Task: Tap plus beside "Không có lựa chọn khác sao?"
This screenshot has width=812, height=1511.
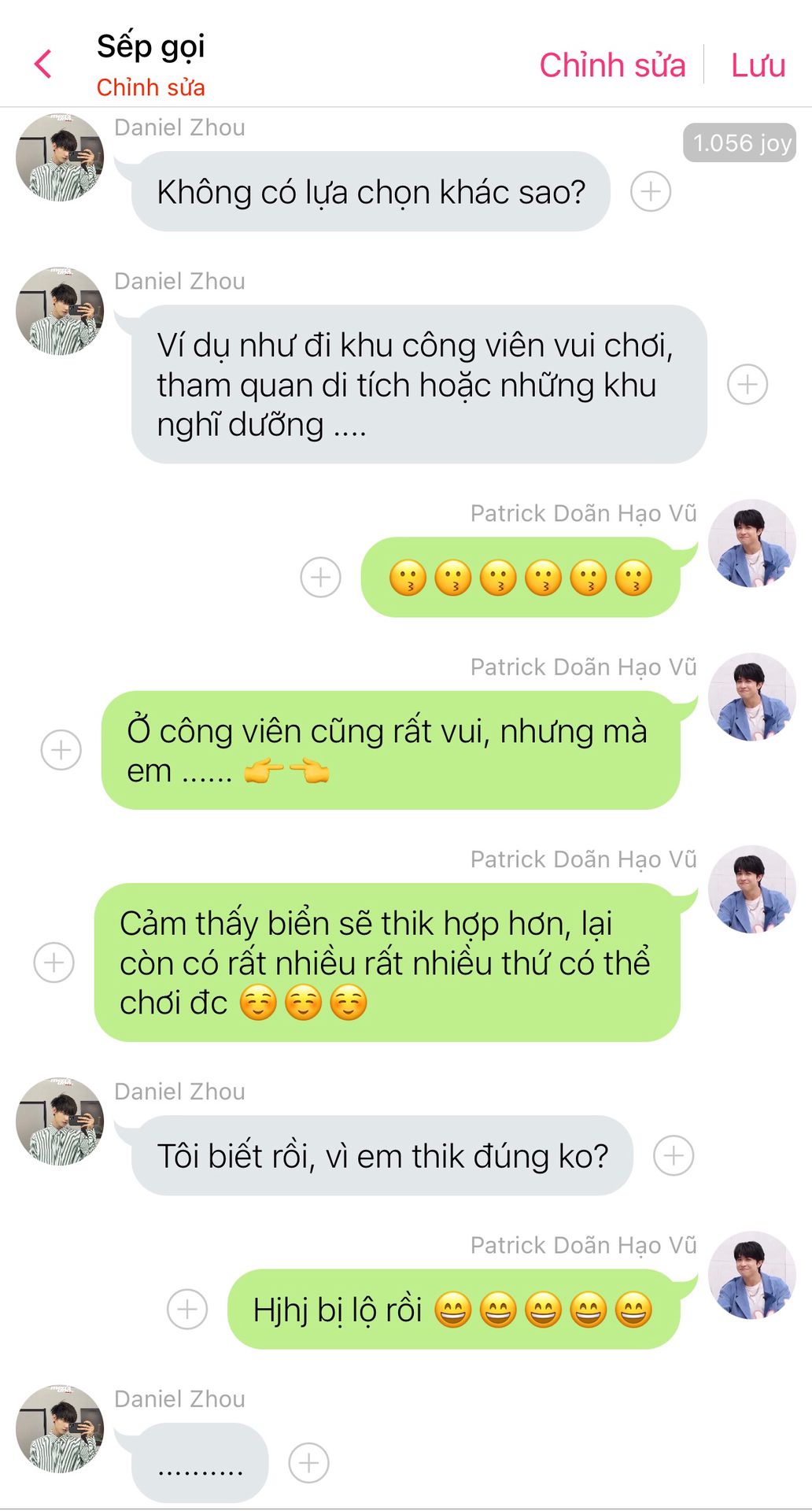Action: pyautogui.click(x=651, y=191)
